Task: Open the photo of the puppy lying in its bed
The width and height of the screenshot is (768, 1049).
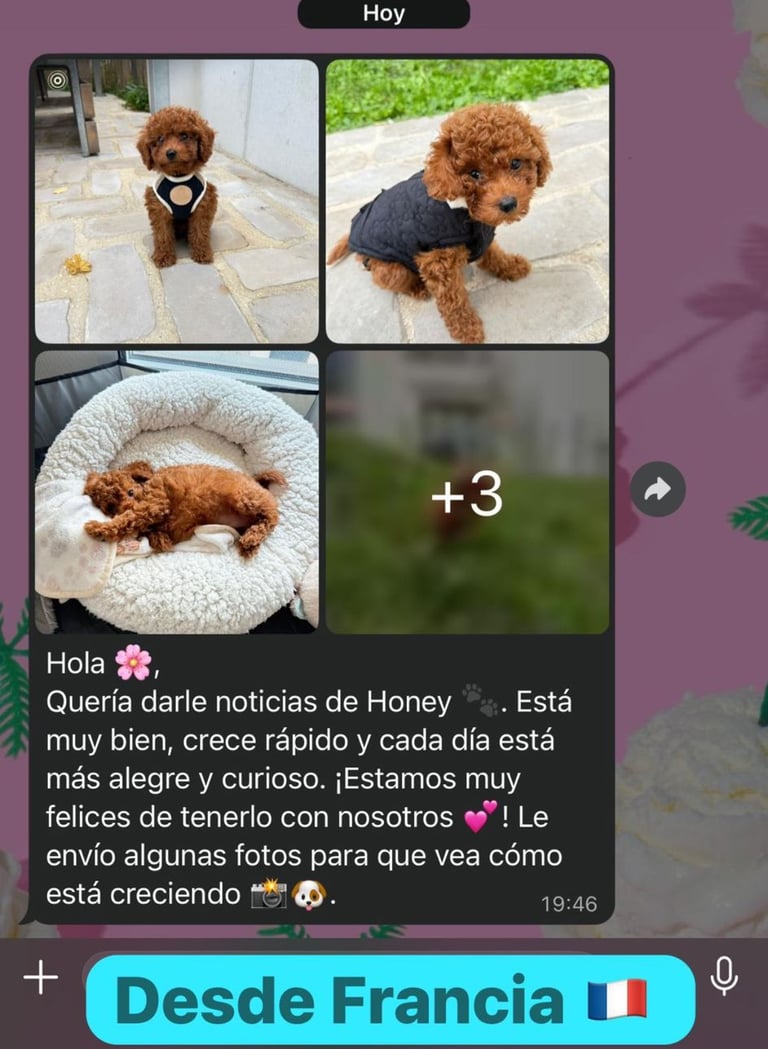Action: [x=176, y=492]
